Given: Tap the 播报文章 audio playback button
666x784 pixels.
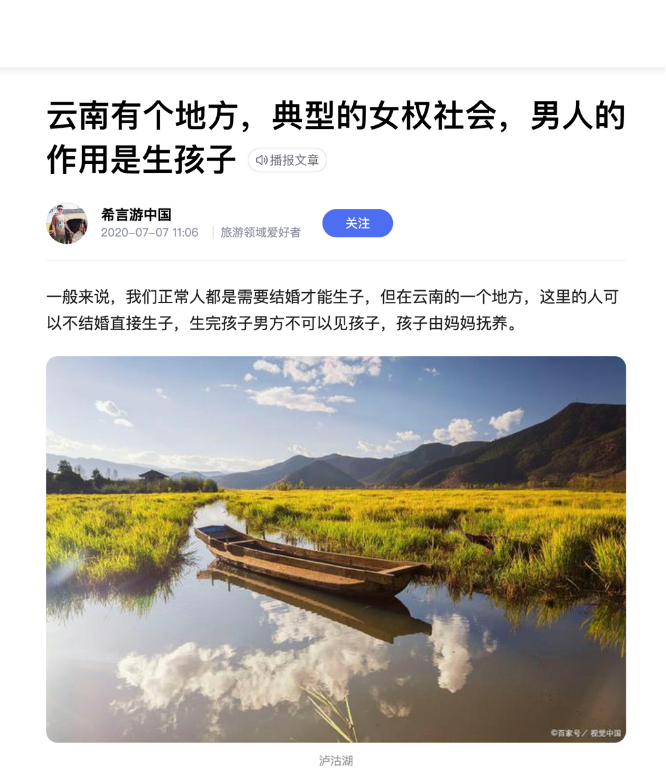Looking at the screenshot, I should (287, 160).
